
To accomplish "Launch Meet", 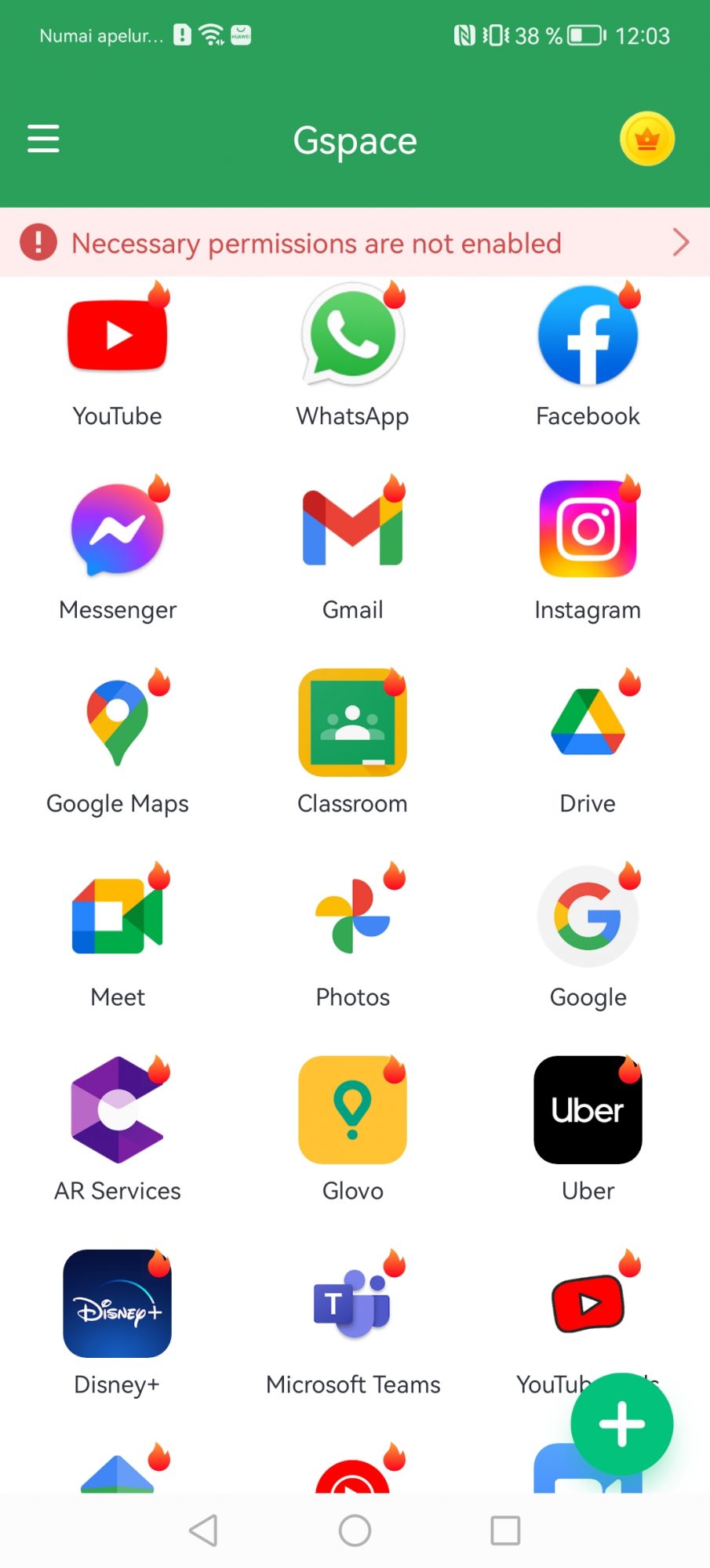I will point(118,917).
